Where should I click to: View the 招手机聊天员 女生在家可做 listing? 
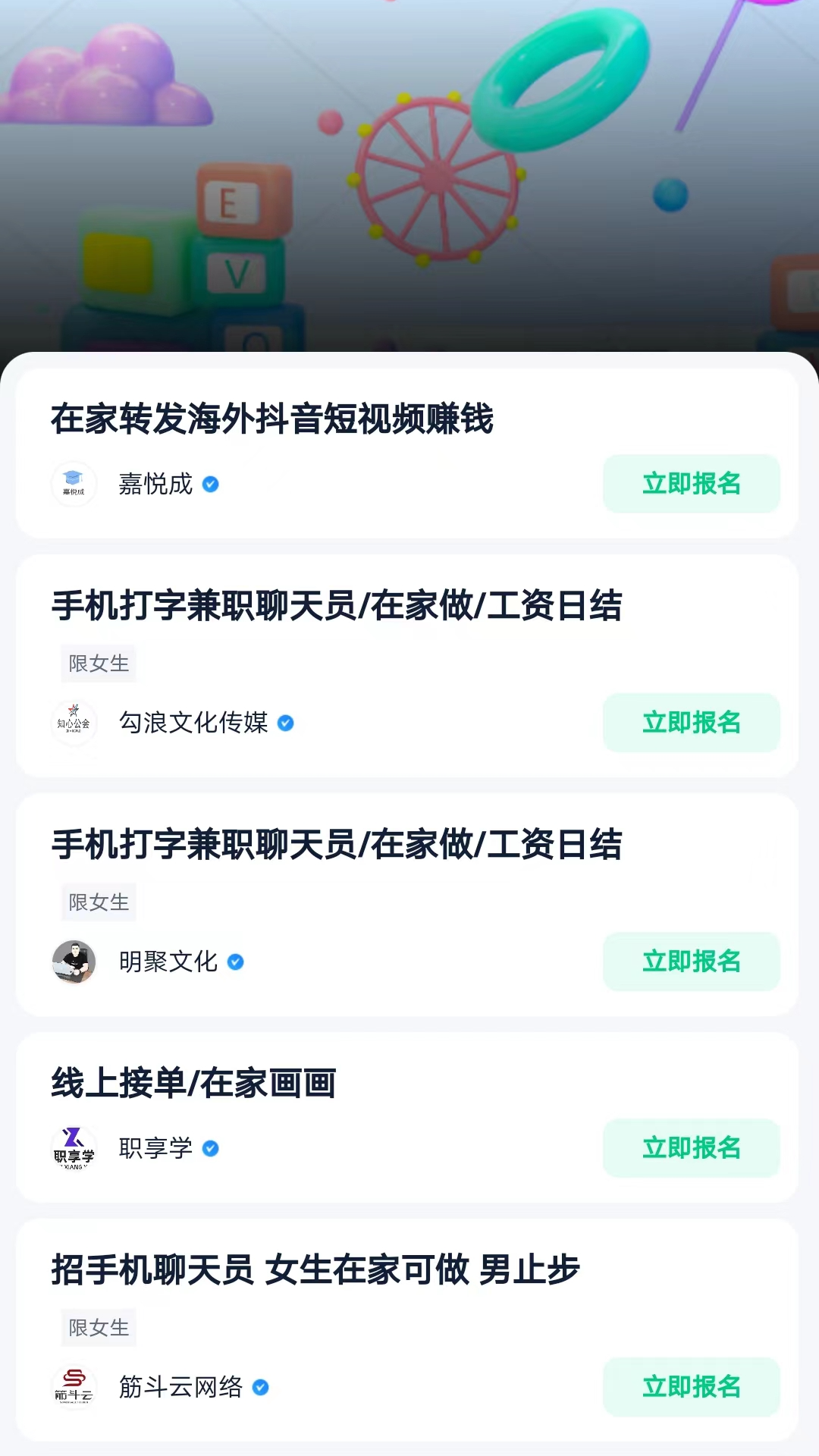315,1270
